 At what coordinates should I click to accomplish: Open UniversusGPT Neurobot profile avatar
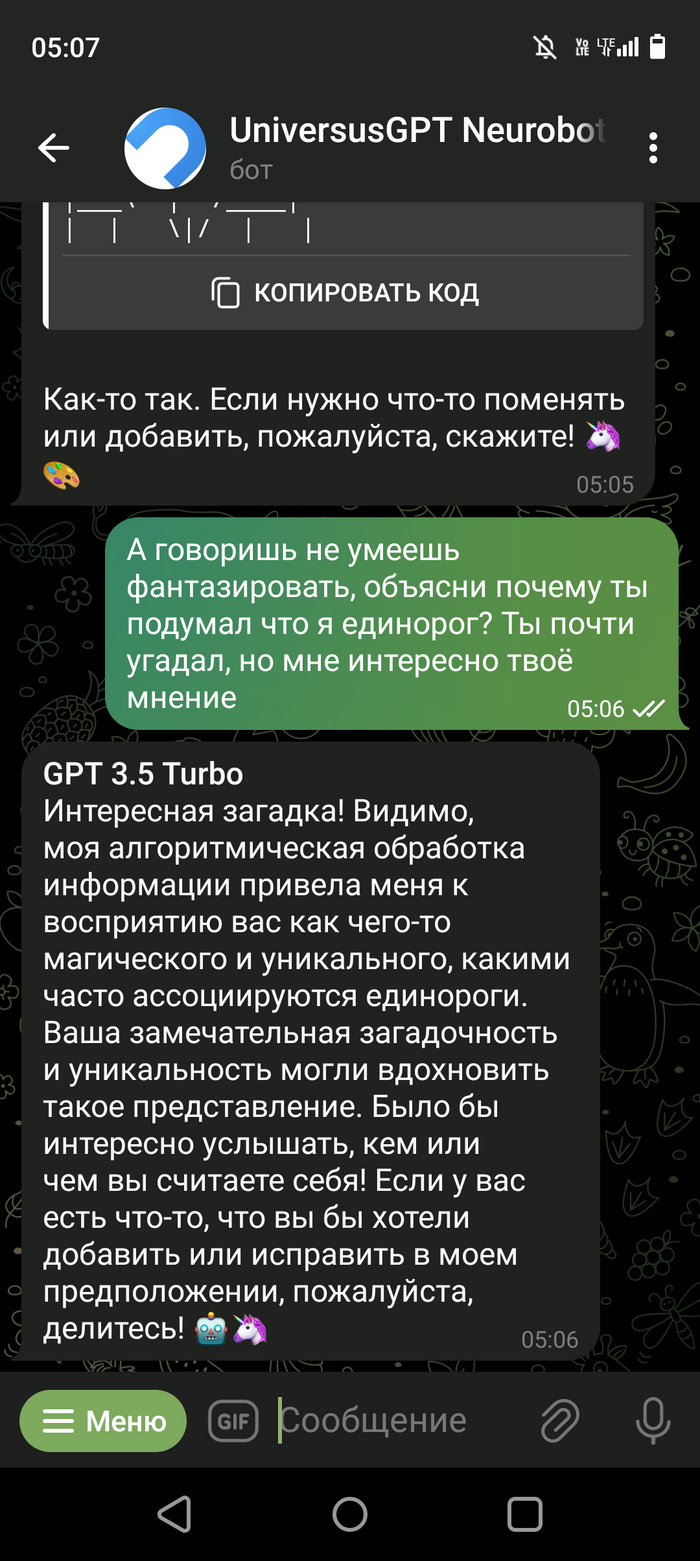pyautogui.click(x=164, y=148)
